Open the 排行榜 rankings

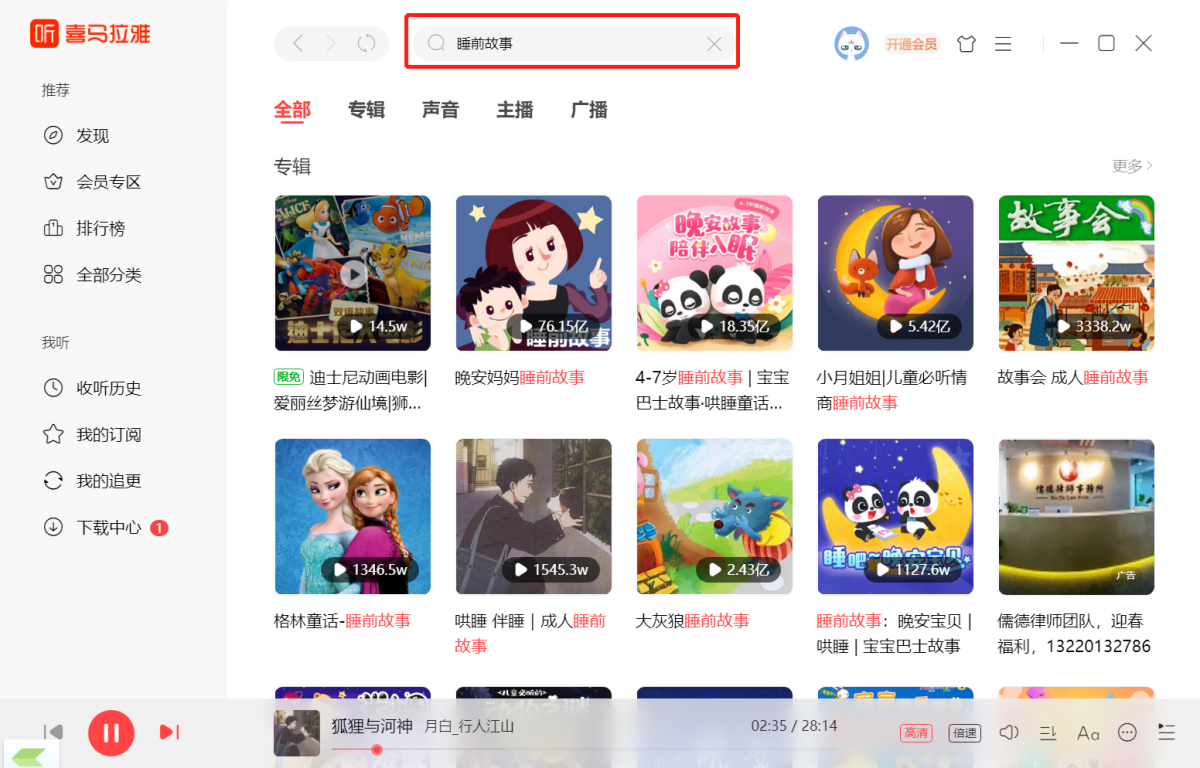pyautogui.click(x=100, y=228)
